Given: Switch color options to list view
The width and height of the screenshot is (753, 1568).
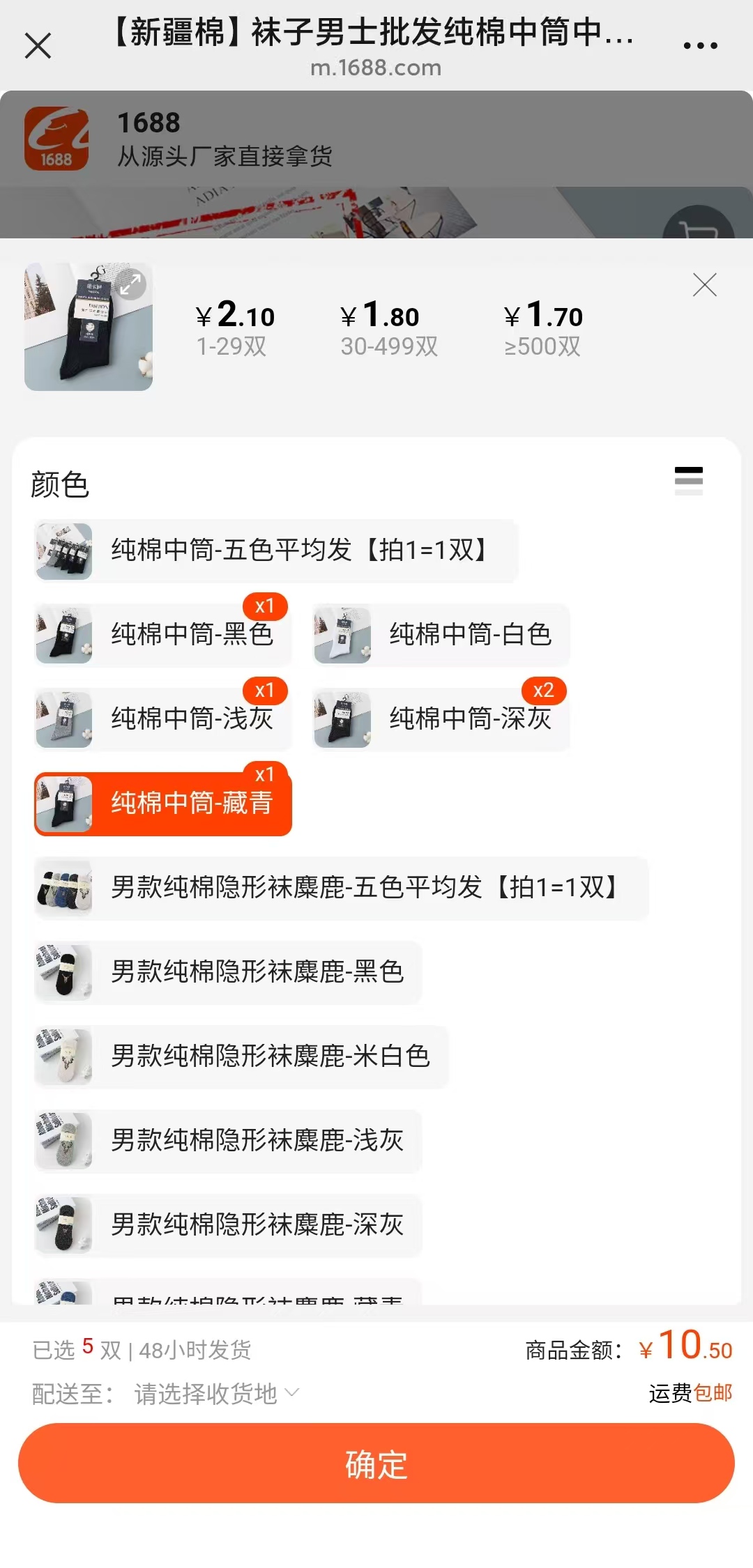Looking at the screenshot, I should (688, 480).
